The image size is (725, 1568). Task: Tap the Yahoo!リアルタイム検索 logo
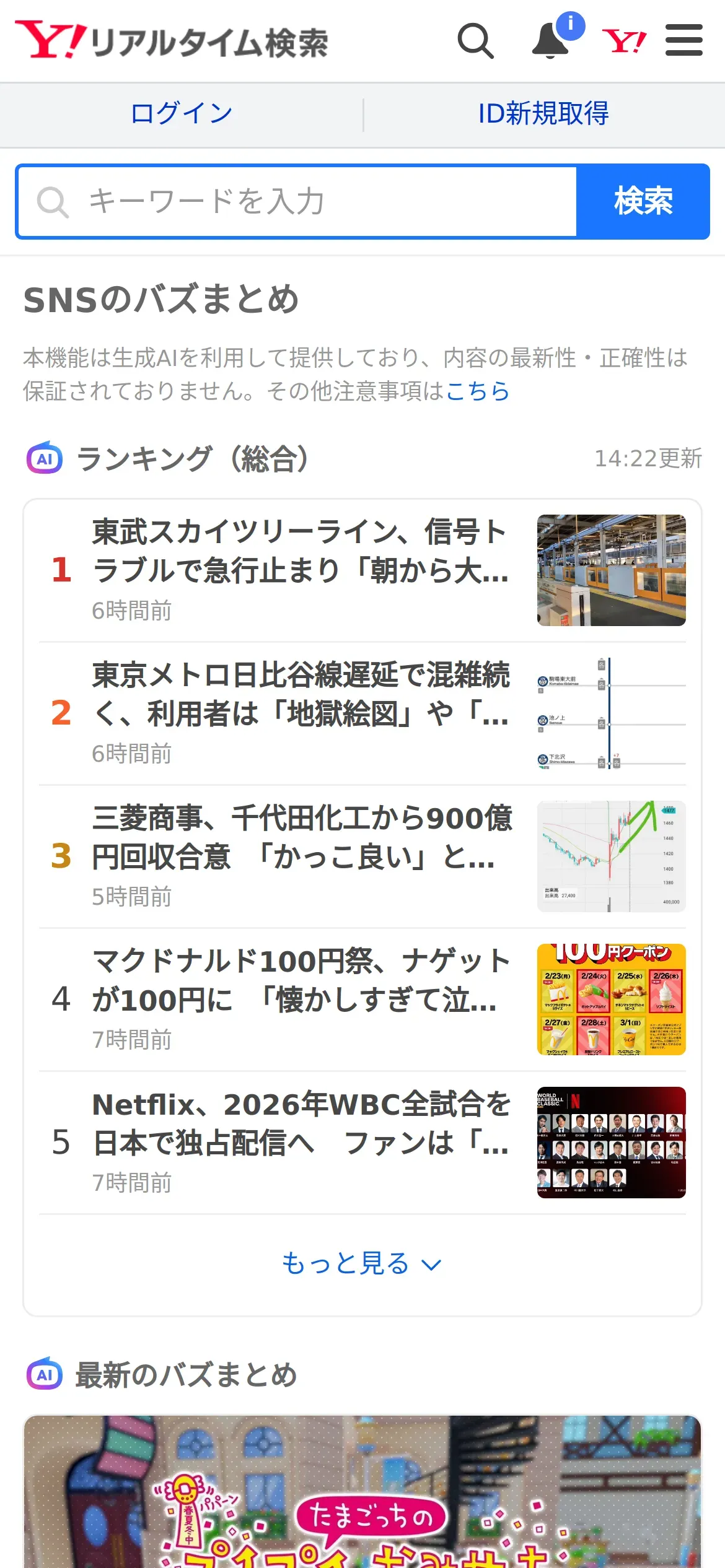click(172, 41)
